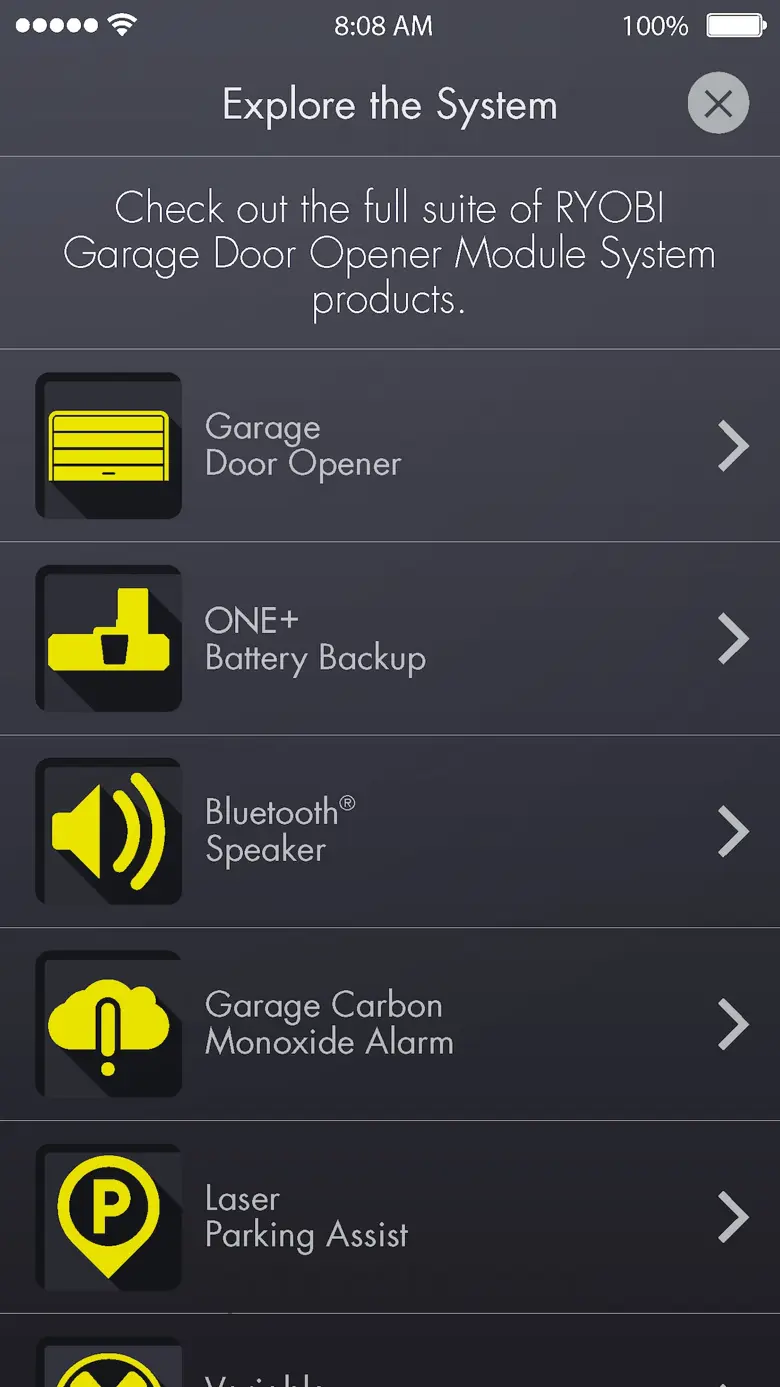Close the Explore the System screen
Viewport: 780px width, 1387px height.
click(x=717, y=103)
